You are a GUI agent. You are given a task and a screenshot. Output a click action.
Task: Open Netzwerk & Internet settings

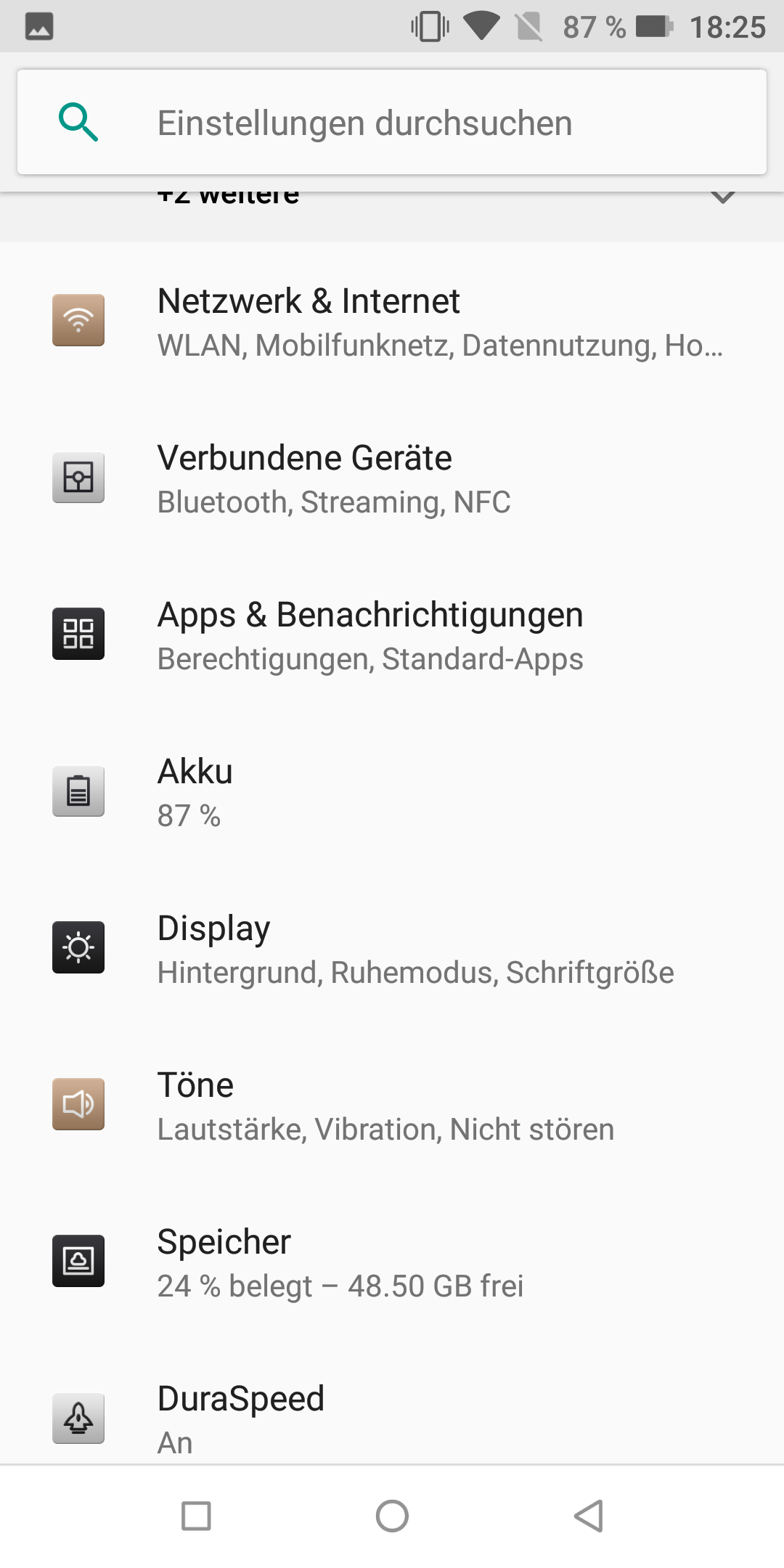[392, 322]
